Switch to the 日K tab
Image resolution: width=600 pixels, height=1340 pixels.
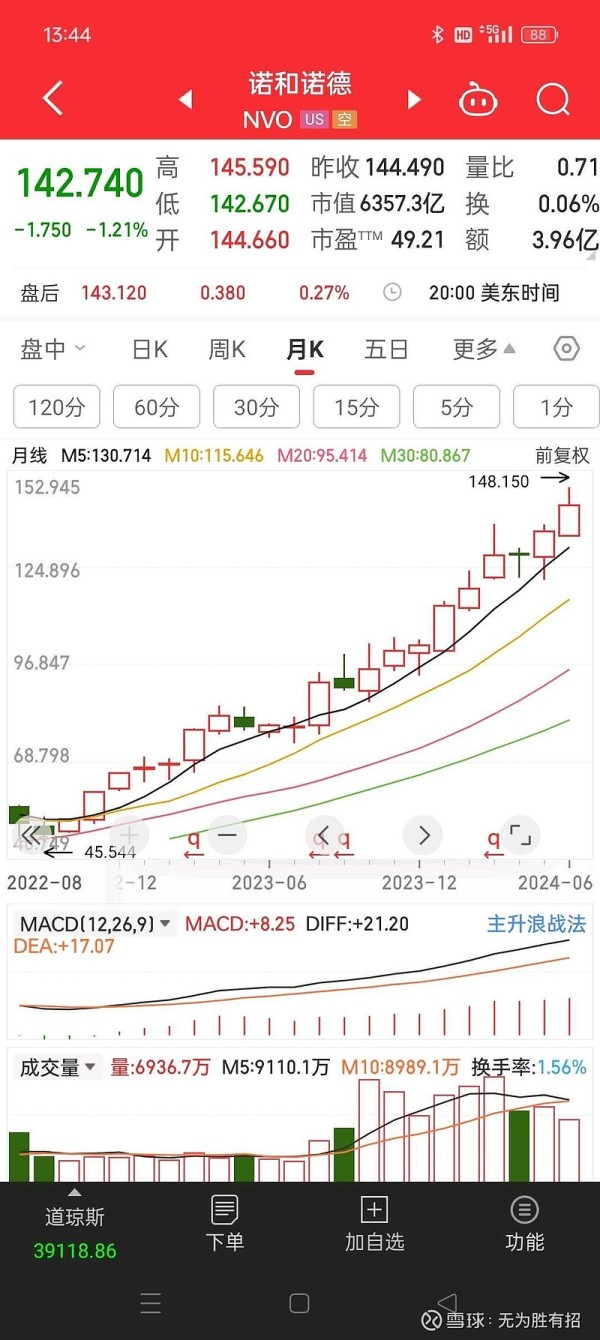click(x=150, y=349)
